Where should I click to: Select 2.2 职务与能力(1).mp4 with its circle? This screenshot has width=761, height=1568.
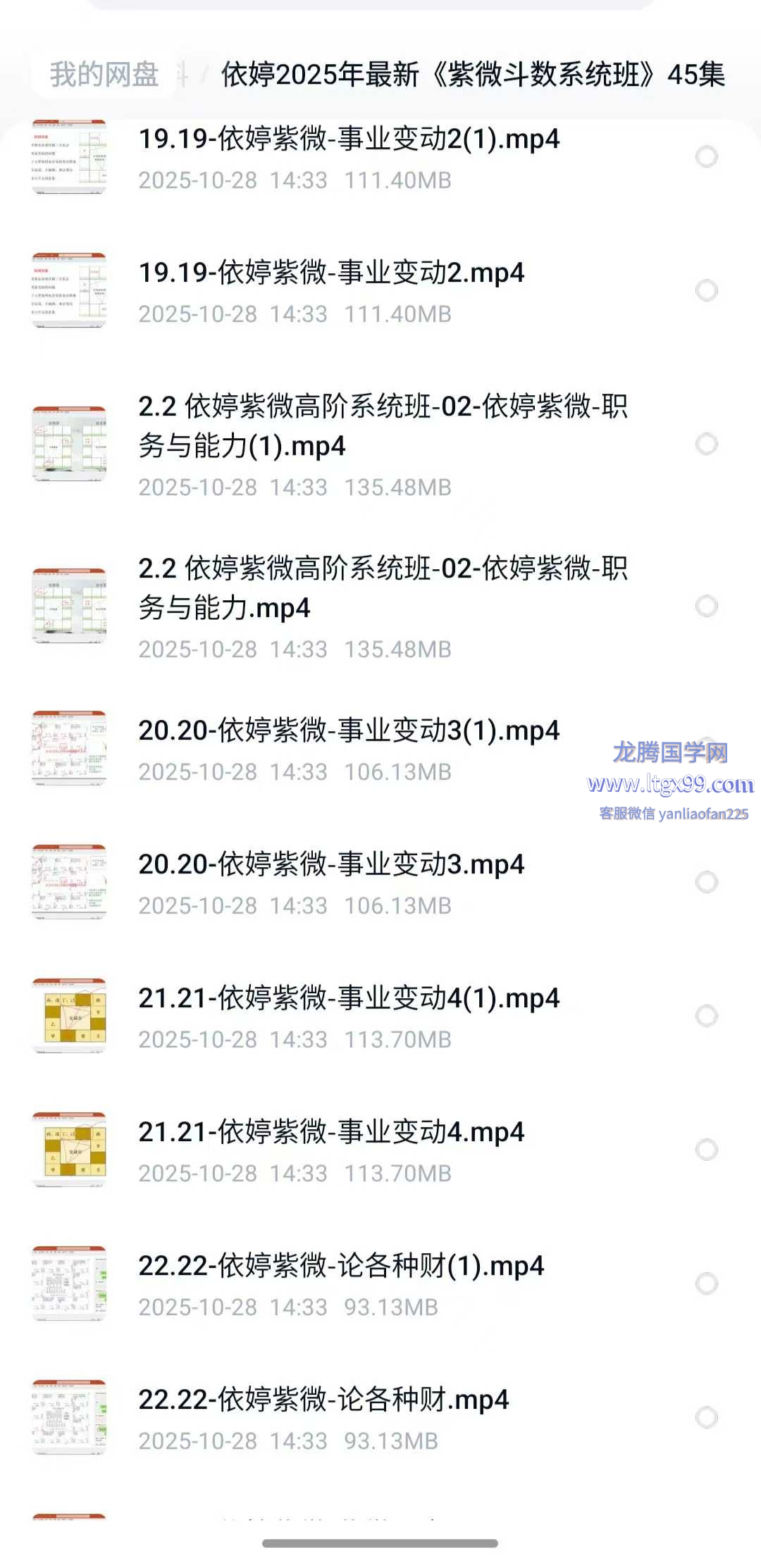point(706,444)
